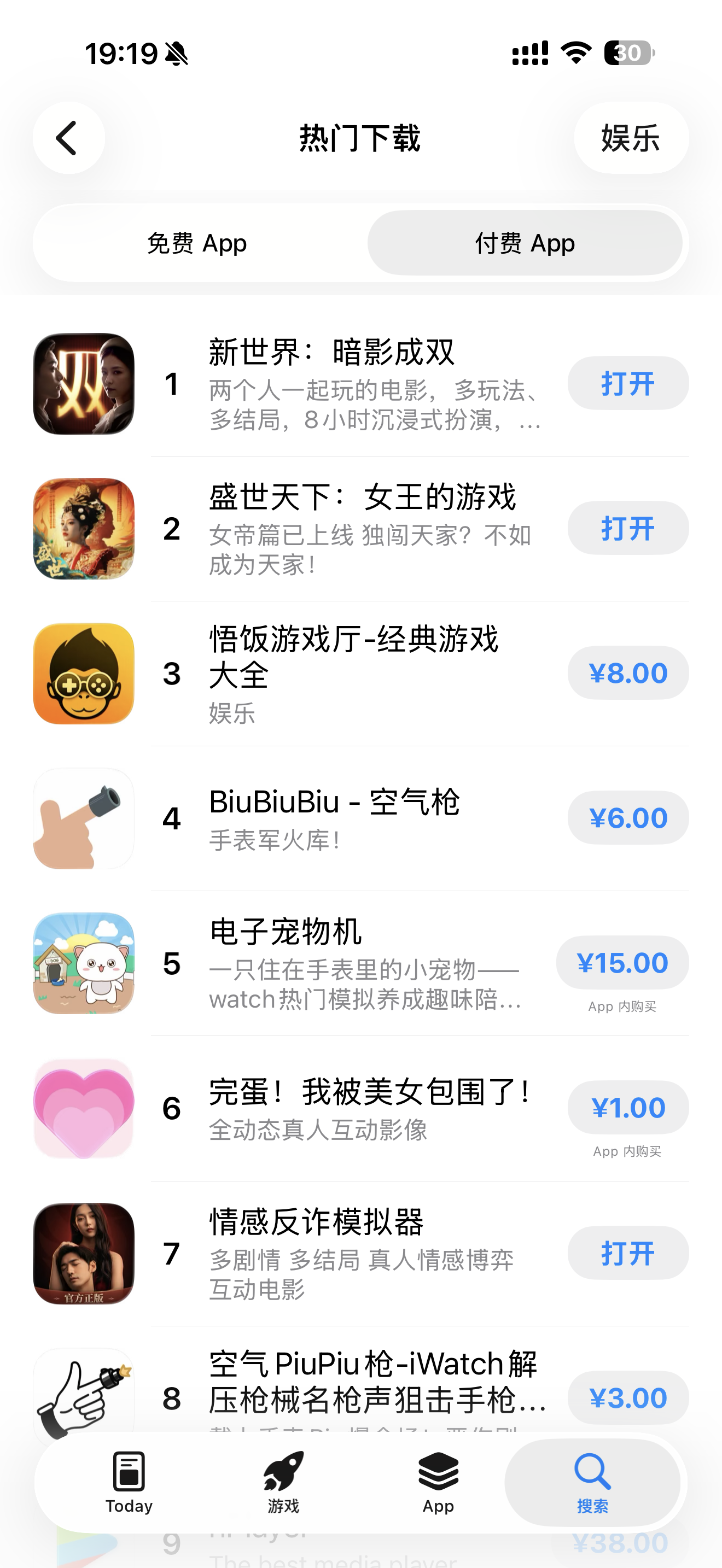Purchase BiuBiuBiu - 空气枪 for ¥6.00

click(628, 818)
